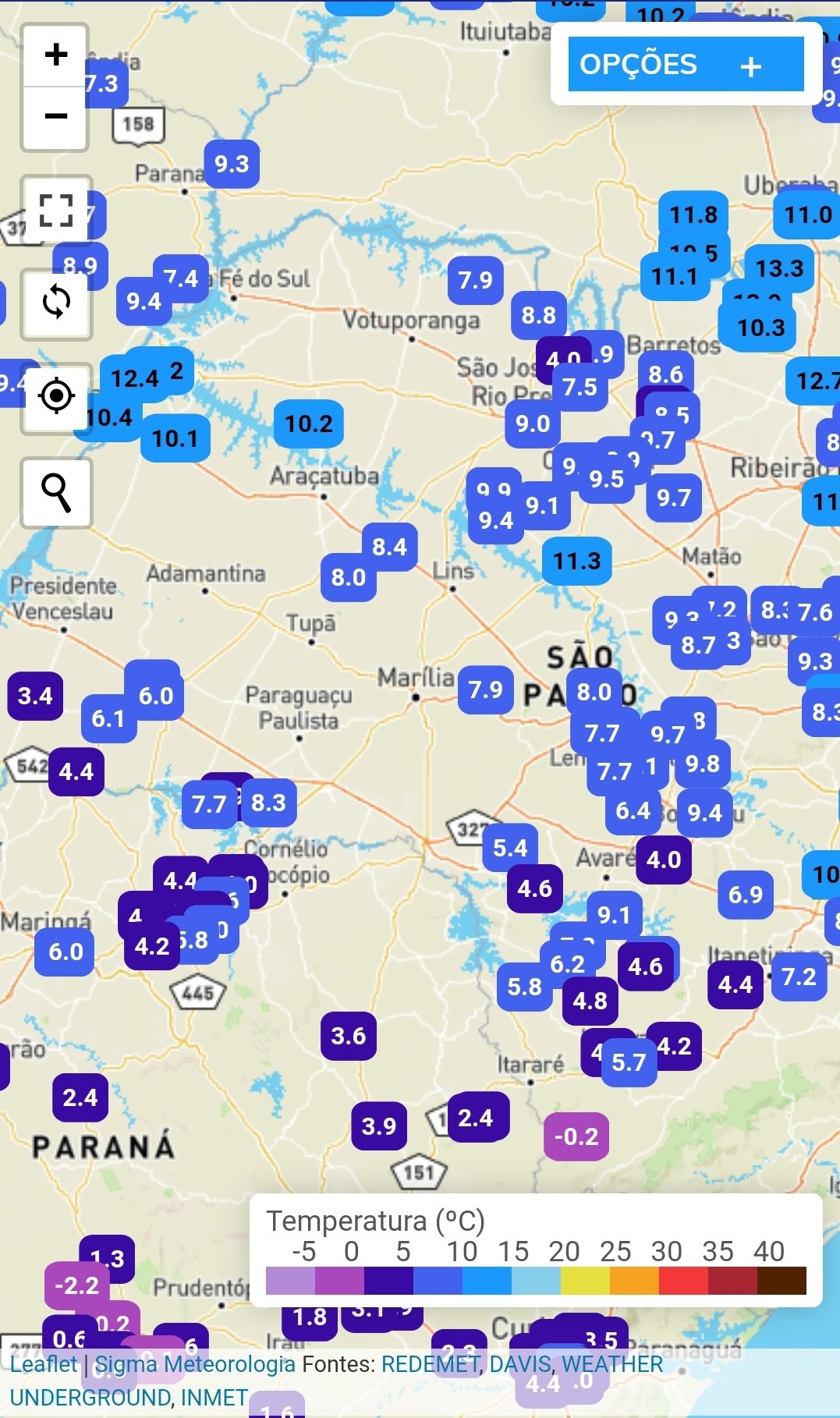Toggle fullscreen map view
Screen dimensions: 840x1418
tap(56, 211)
